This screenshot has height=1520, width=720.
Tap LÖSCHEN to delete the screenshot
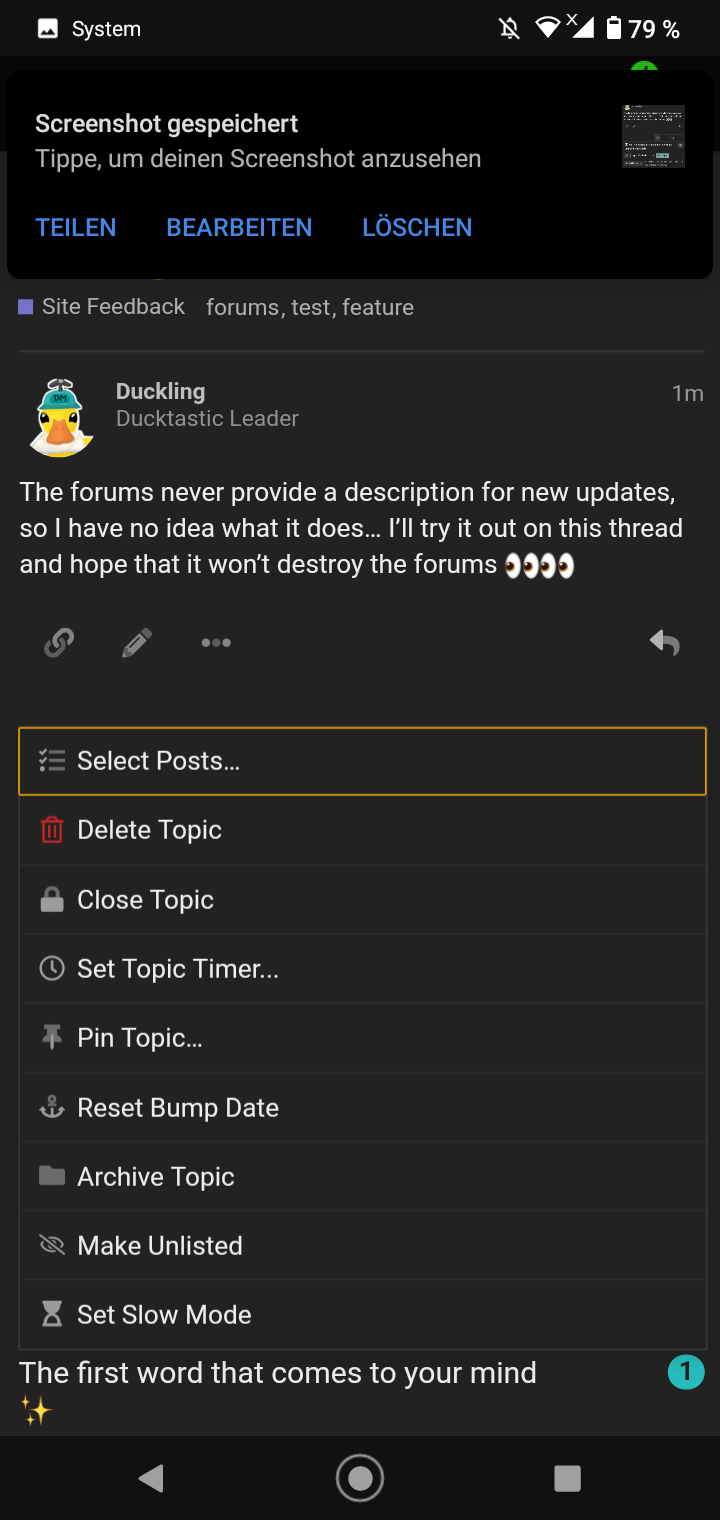417,227
